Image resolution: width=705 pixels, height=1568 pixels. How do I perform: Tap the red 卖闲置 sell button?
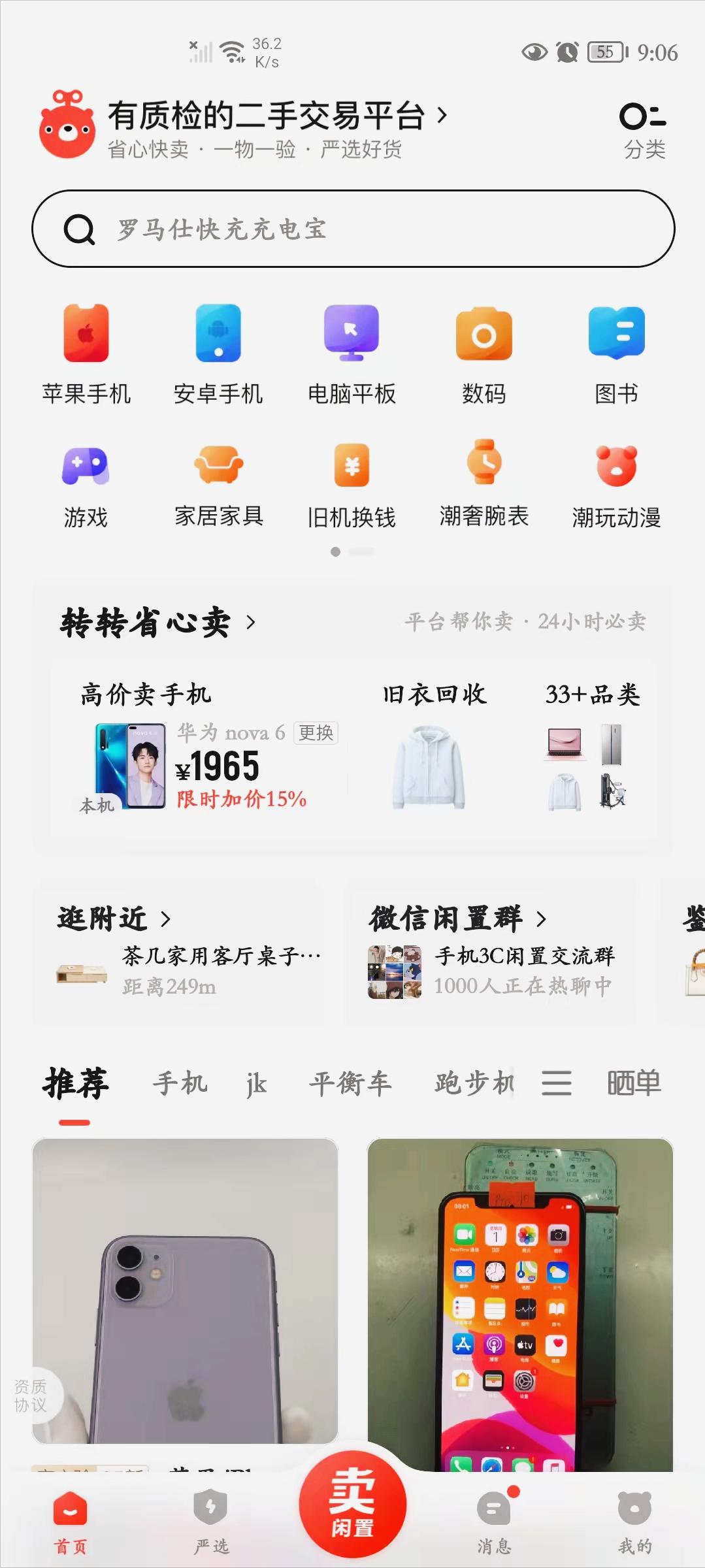(x=352, y=1504)
